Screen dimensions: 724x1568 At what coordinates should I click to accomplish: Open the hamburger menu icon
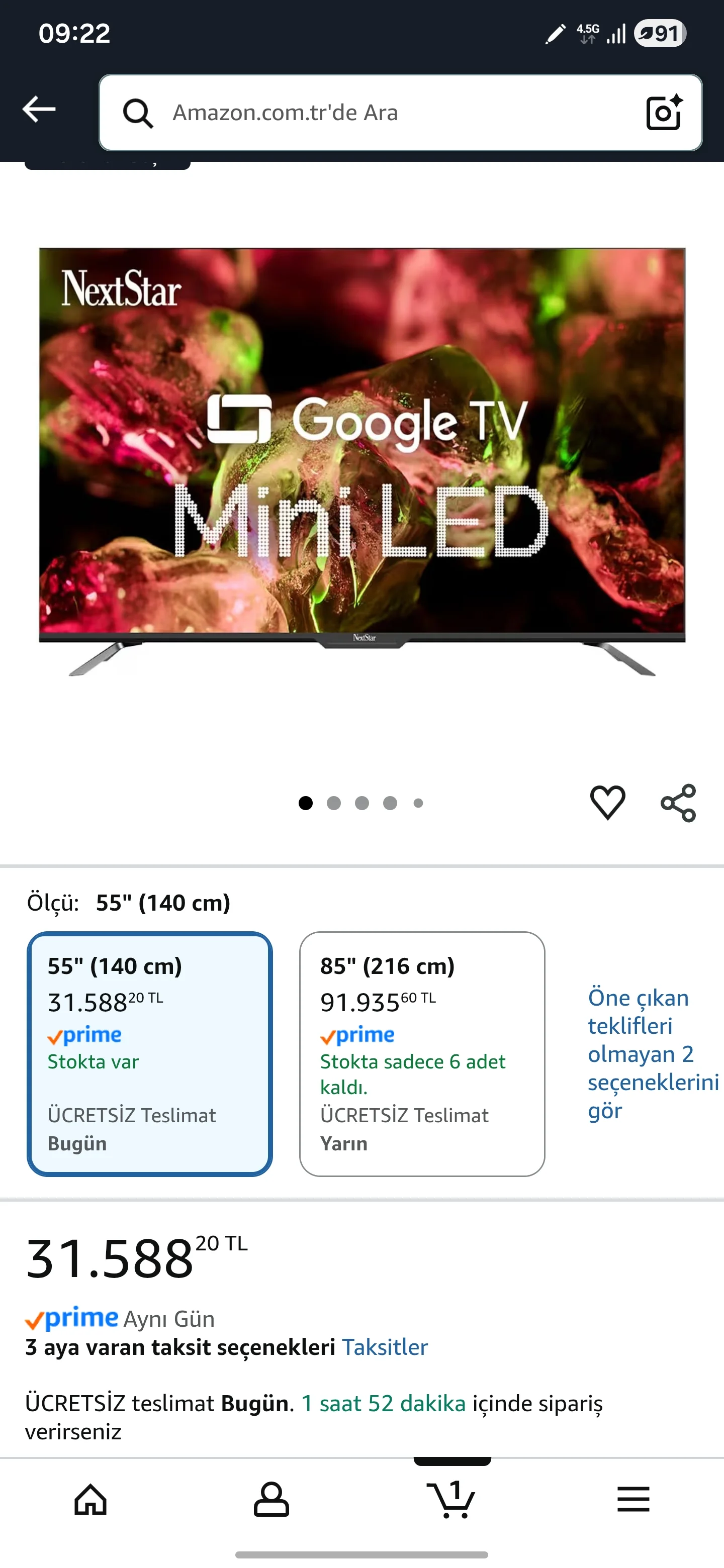click(x=633, y=1501)
